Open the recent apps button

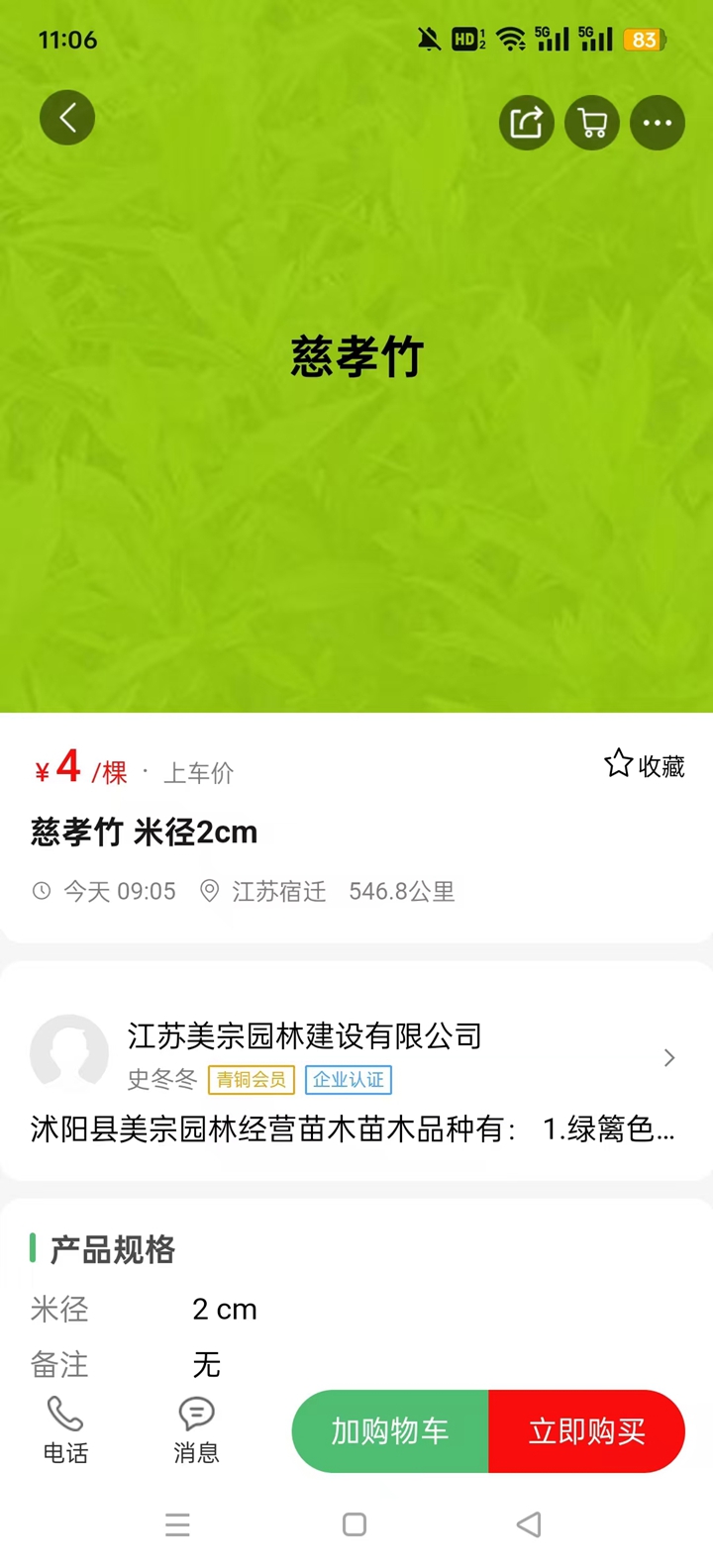(178, 1524)
